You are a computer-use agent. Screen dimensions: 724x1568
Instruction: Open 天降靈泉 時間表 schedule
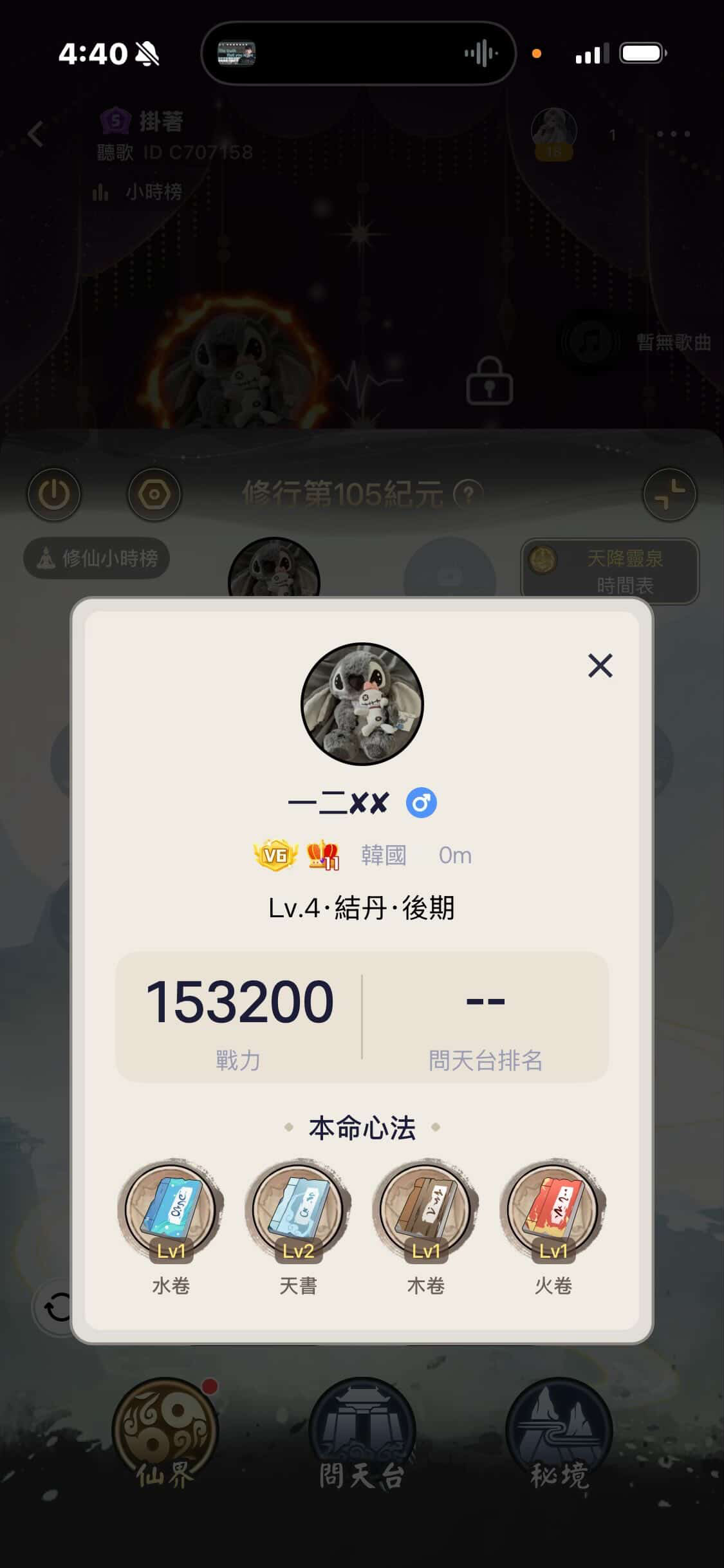(x=609, y=571)
